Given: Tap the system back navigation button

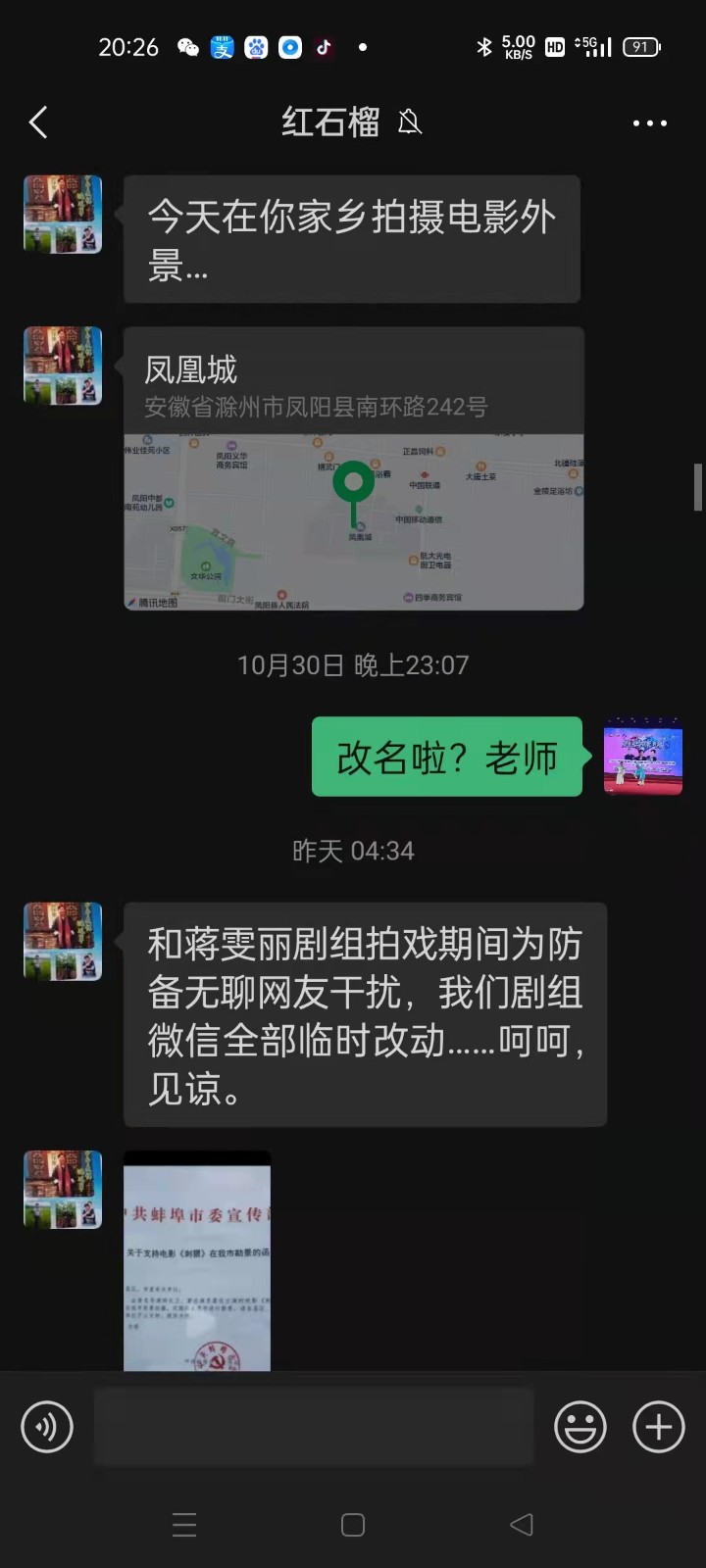Looking at the screenshot, I should (522, 1525).
